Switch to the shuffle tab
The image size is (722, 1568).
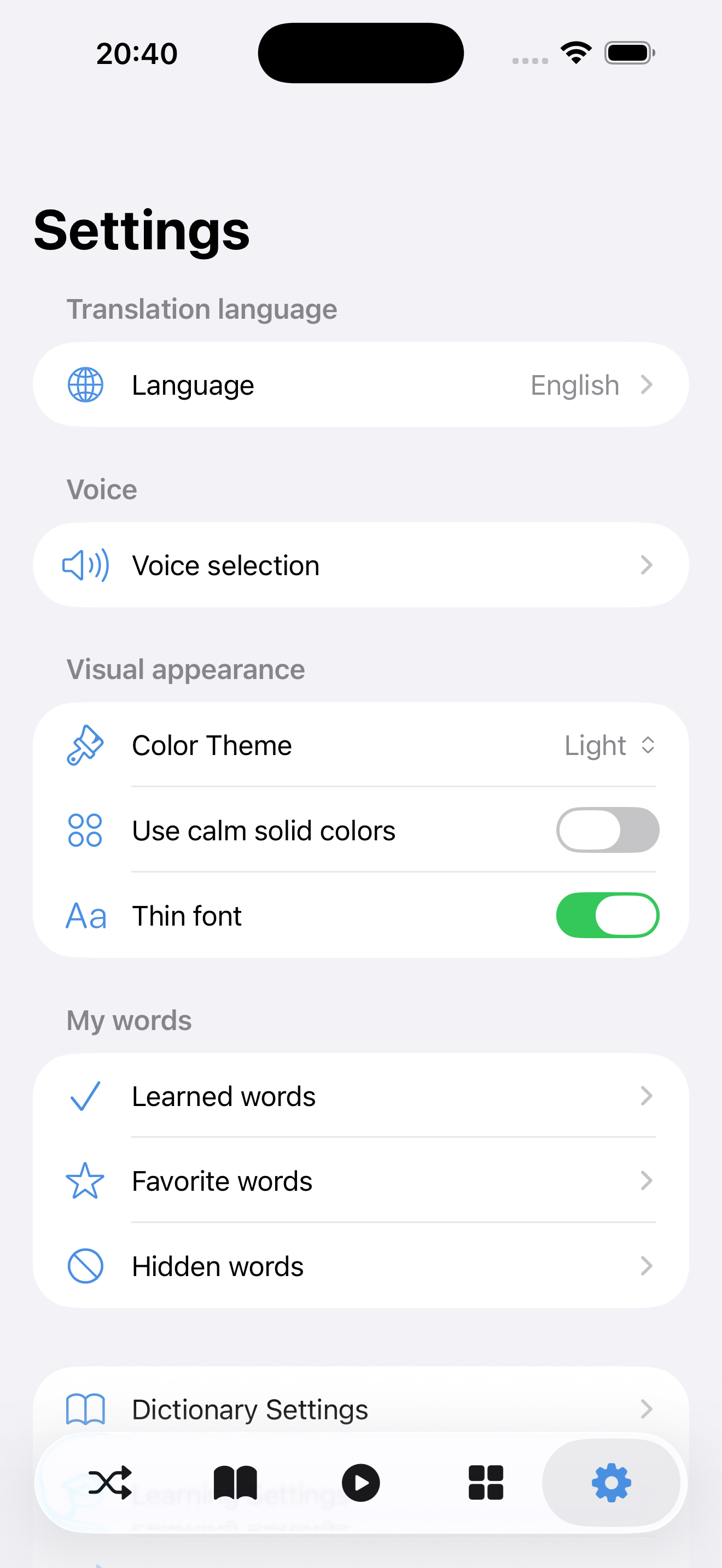[110, 1482]
